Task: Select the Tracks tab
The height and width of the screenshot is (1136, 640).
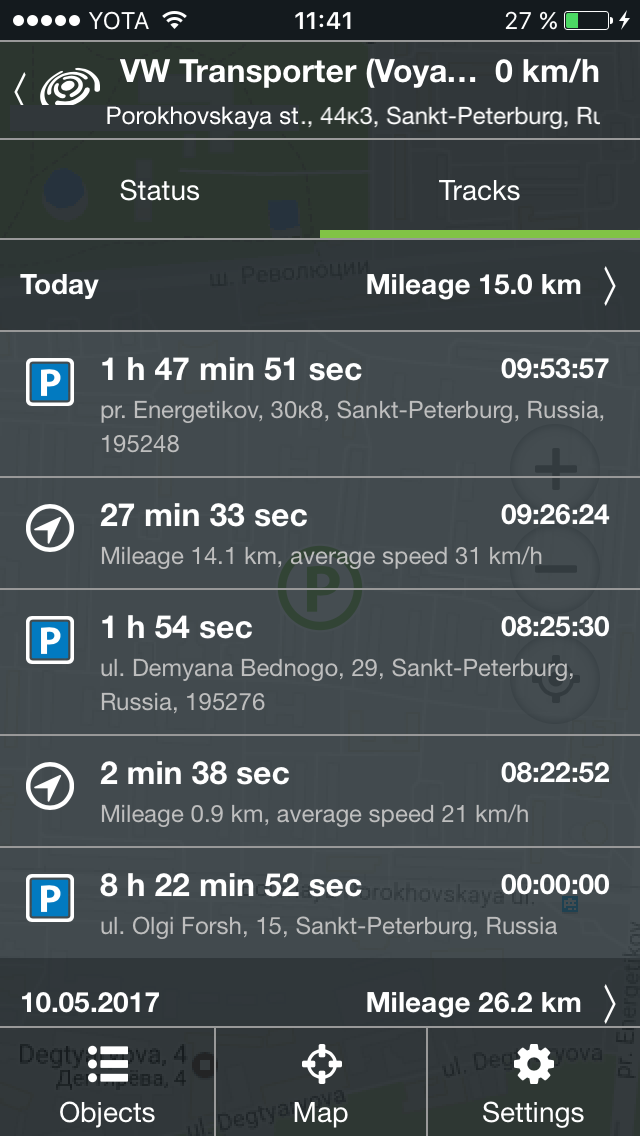Action: tap(480, 190)
